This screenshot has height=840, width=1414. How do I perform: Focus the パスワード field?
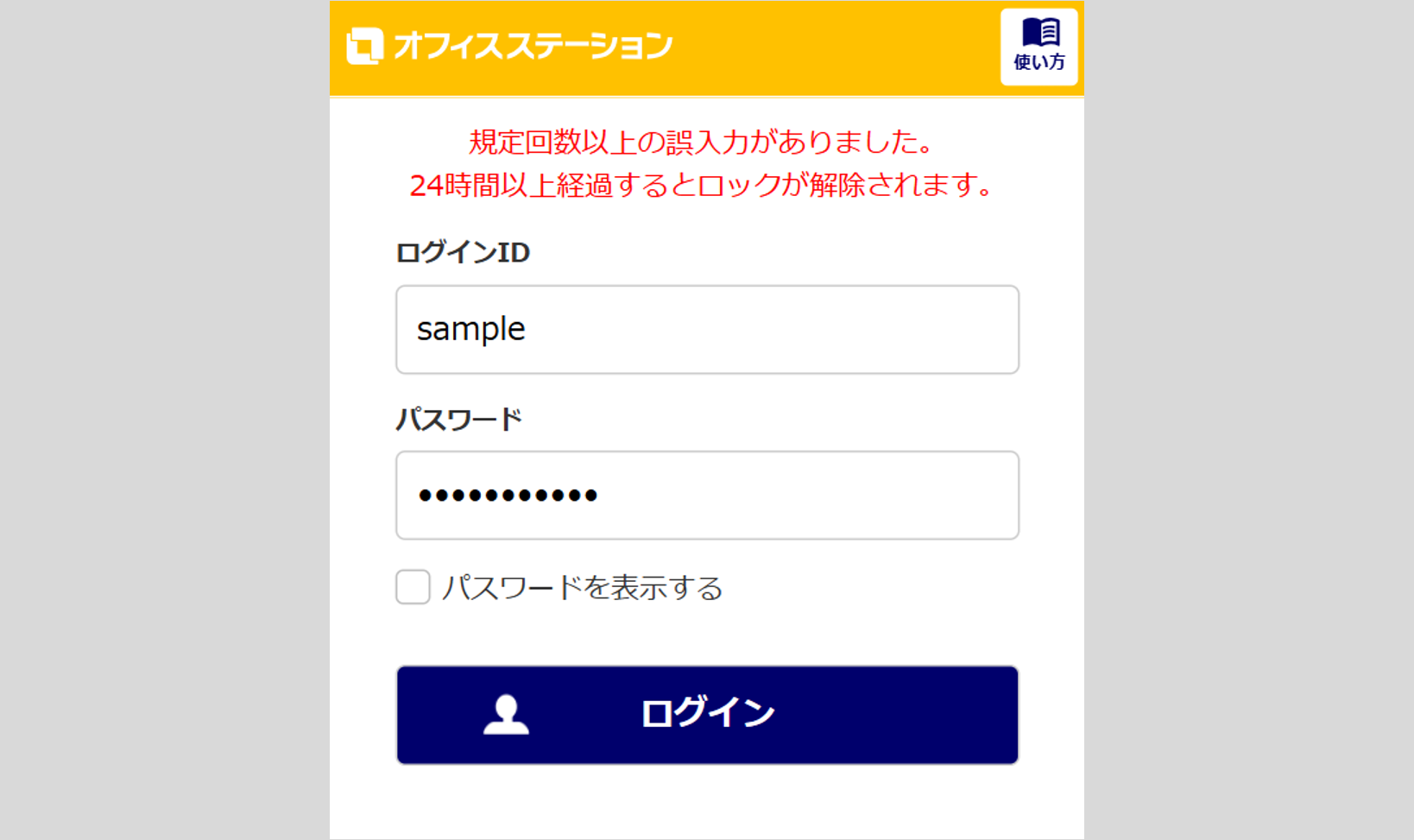pyautogui.click(x=707, y=496)
